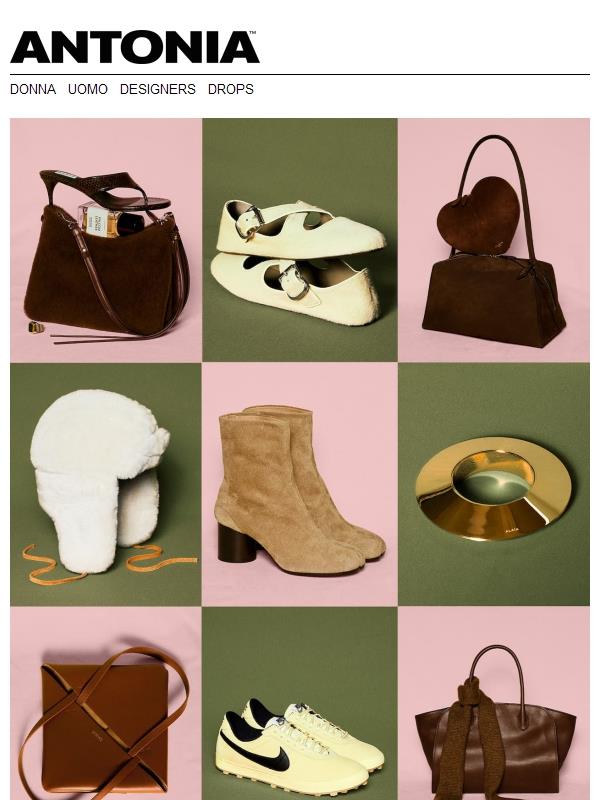
Task: Select the brown leather tote tile
Action: [x=493, y=705]
